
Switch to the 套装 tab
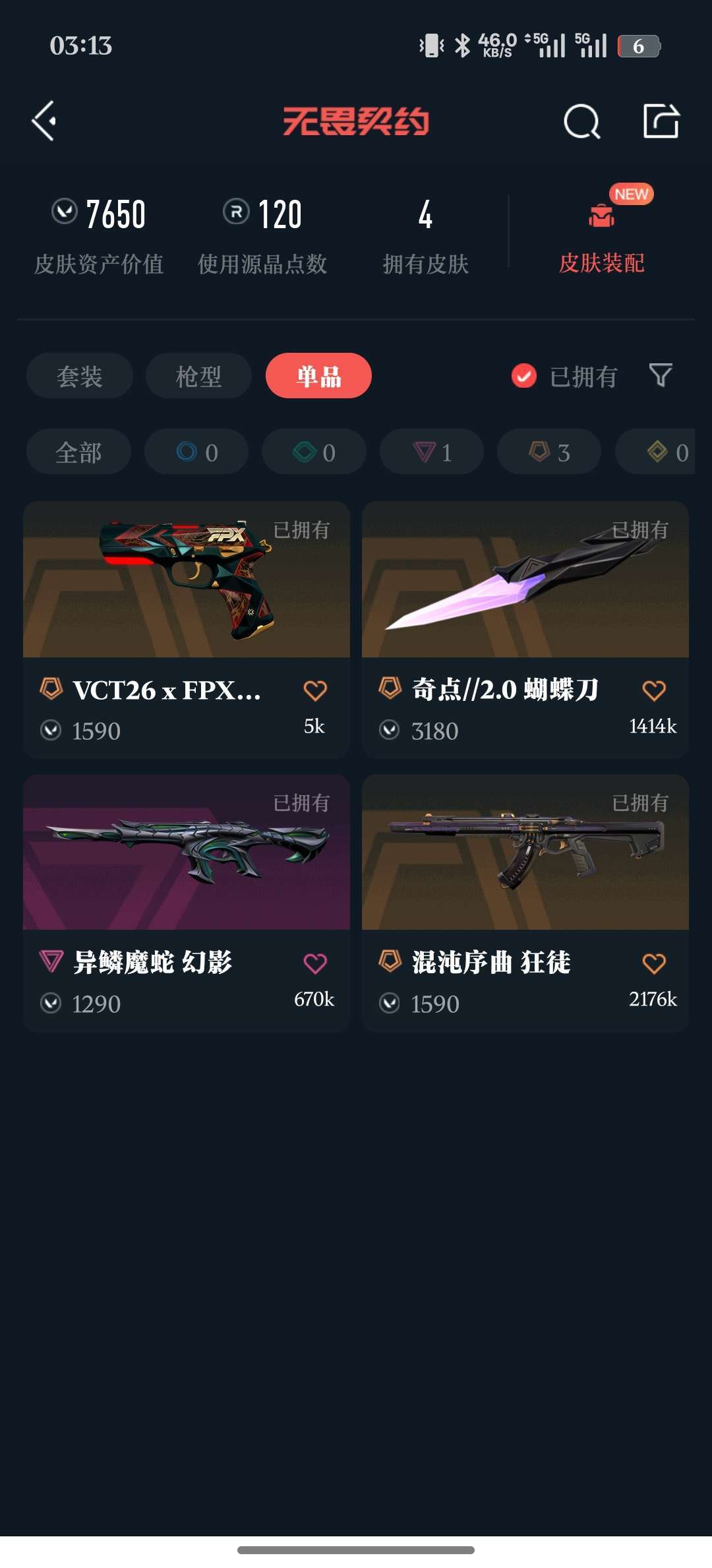[x=78, y=375]
